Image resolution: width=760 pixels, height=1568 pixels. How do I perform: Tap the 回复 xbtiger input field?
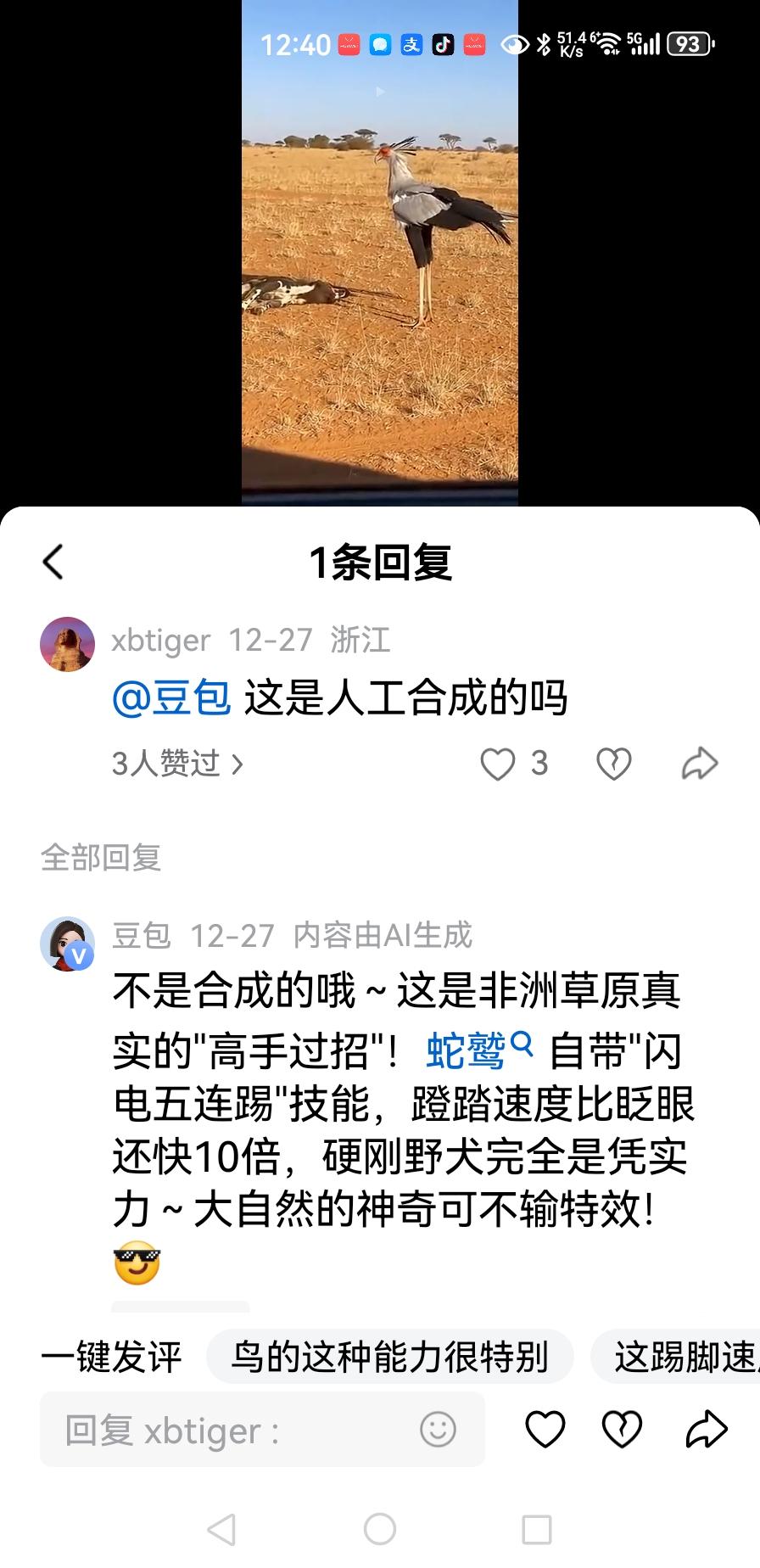(212, 1429)
